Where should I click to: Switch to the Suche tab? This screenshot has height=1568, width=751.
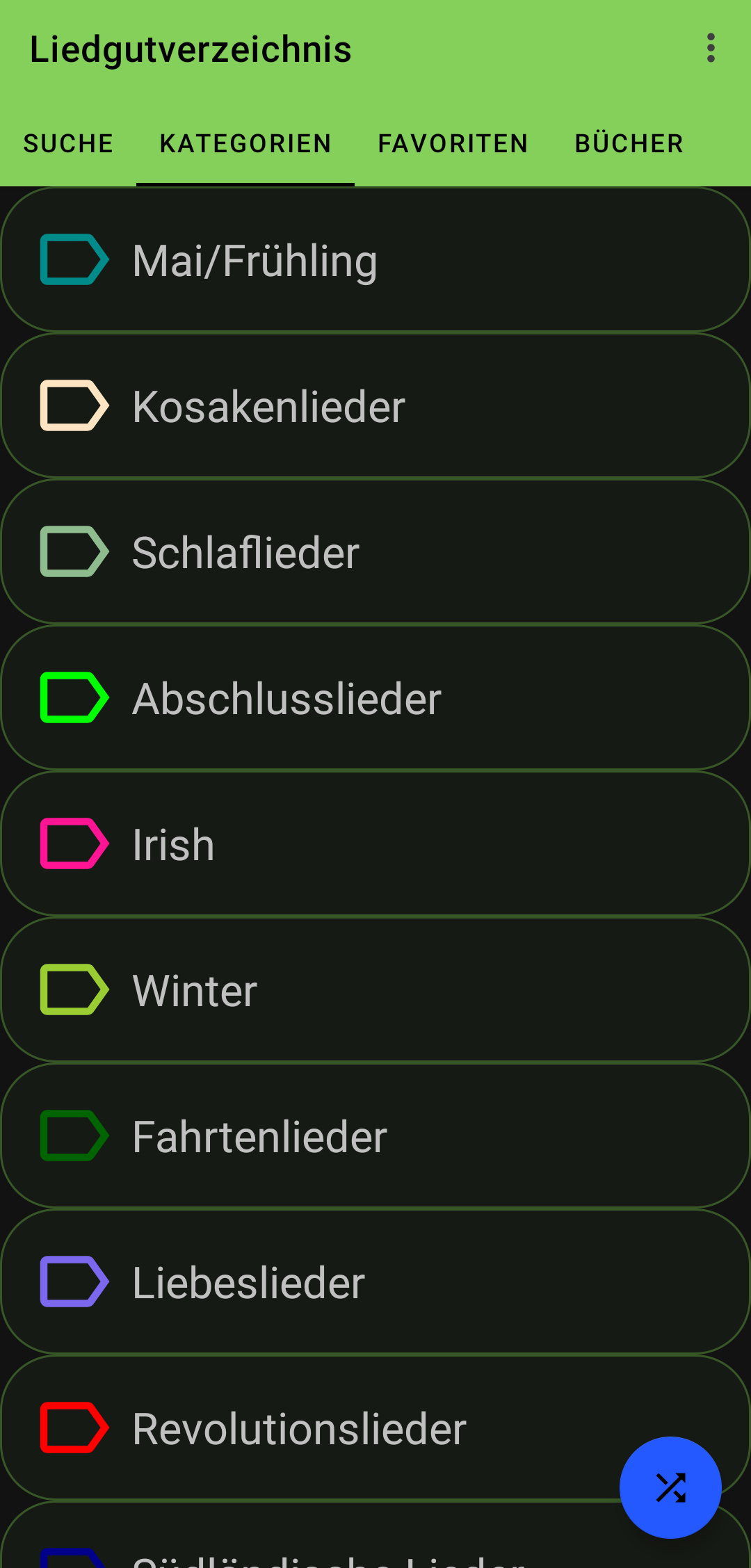[x=68, y=144]
